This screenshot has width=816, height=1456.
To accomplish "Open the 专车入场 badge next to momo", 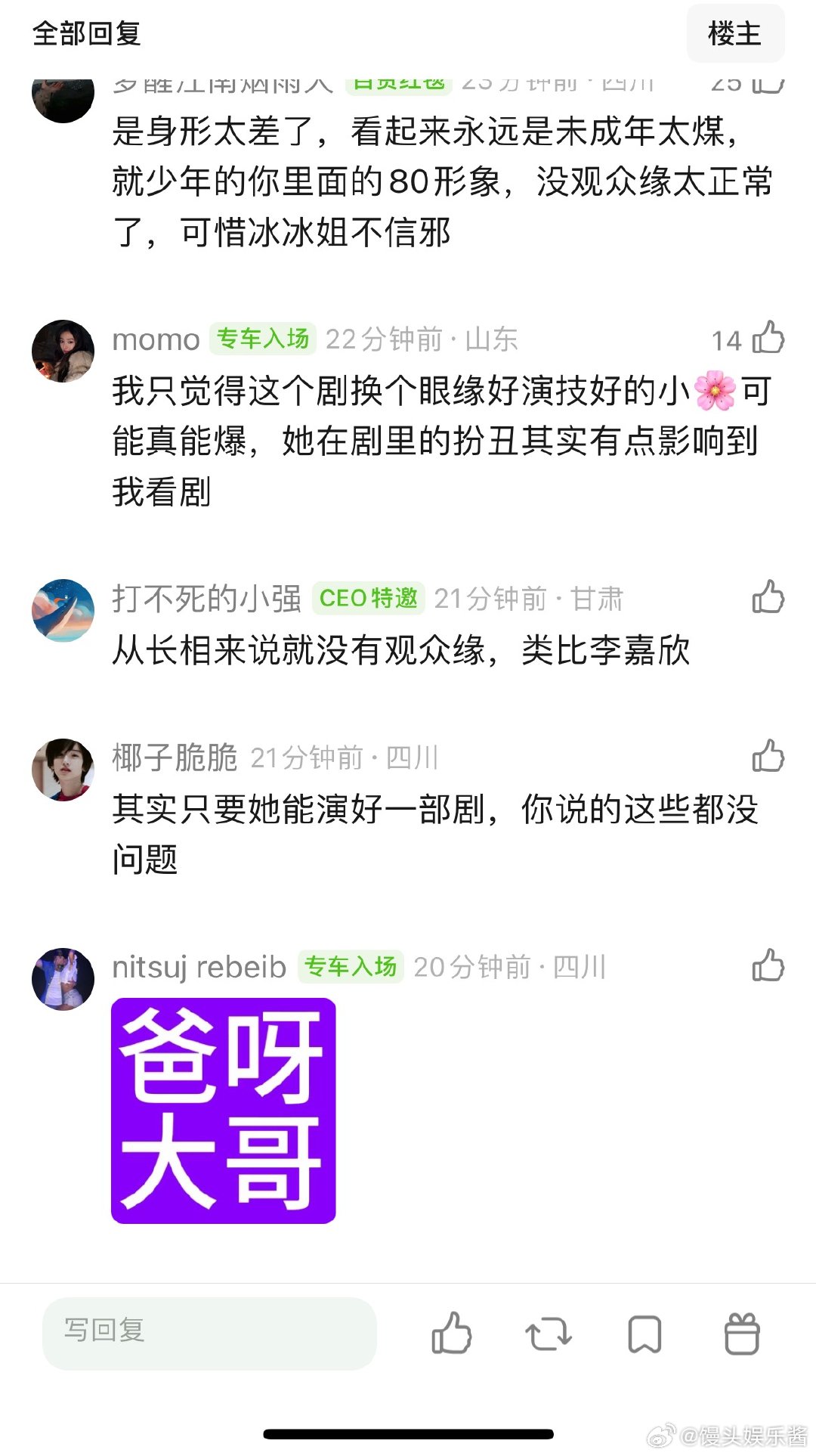I will point(263,340).
